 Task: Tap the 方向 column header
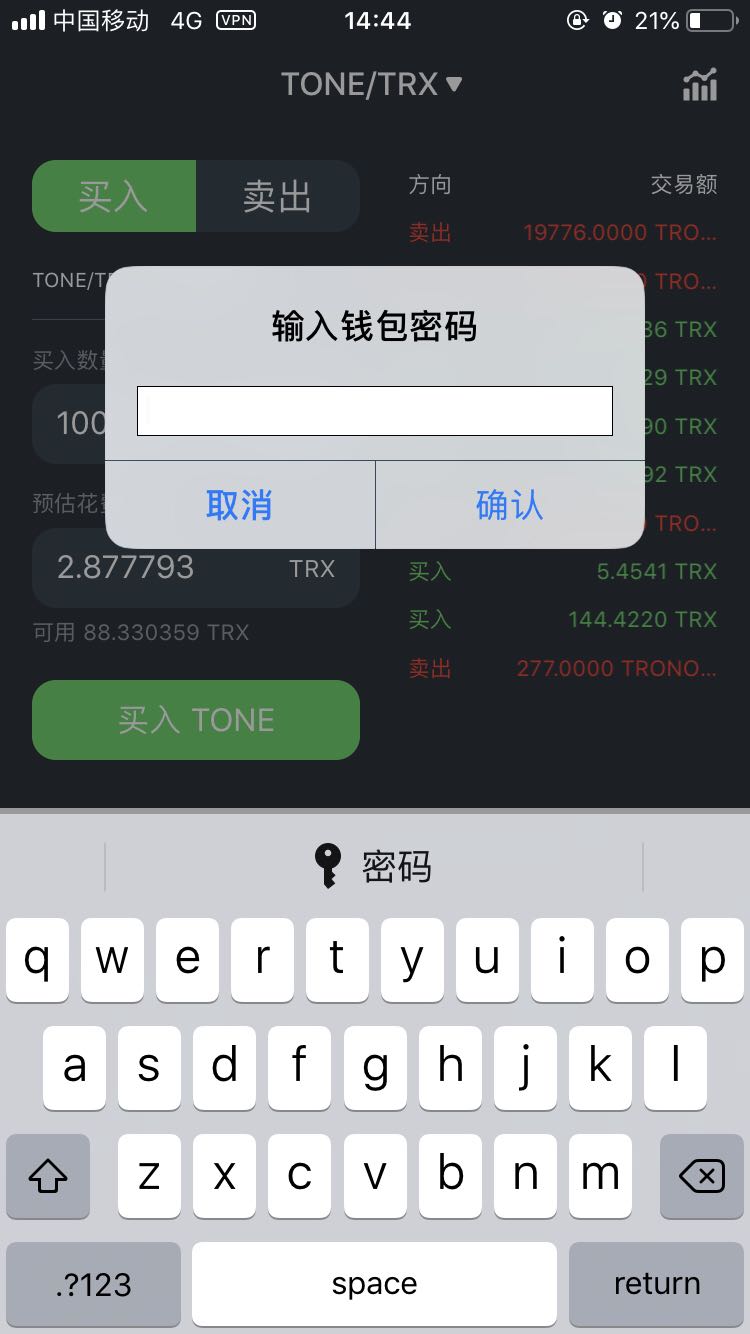pos(430,184)
